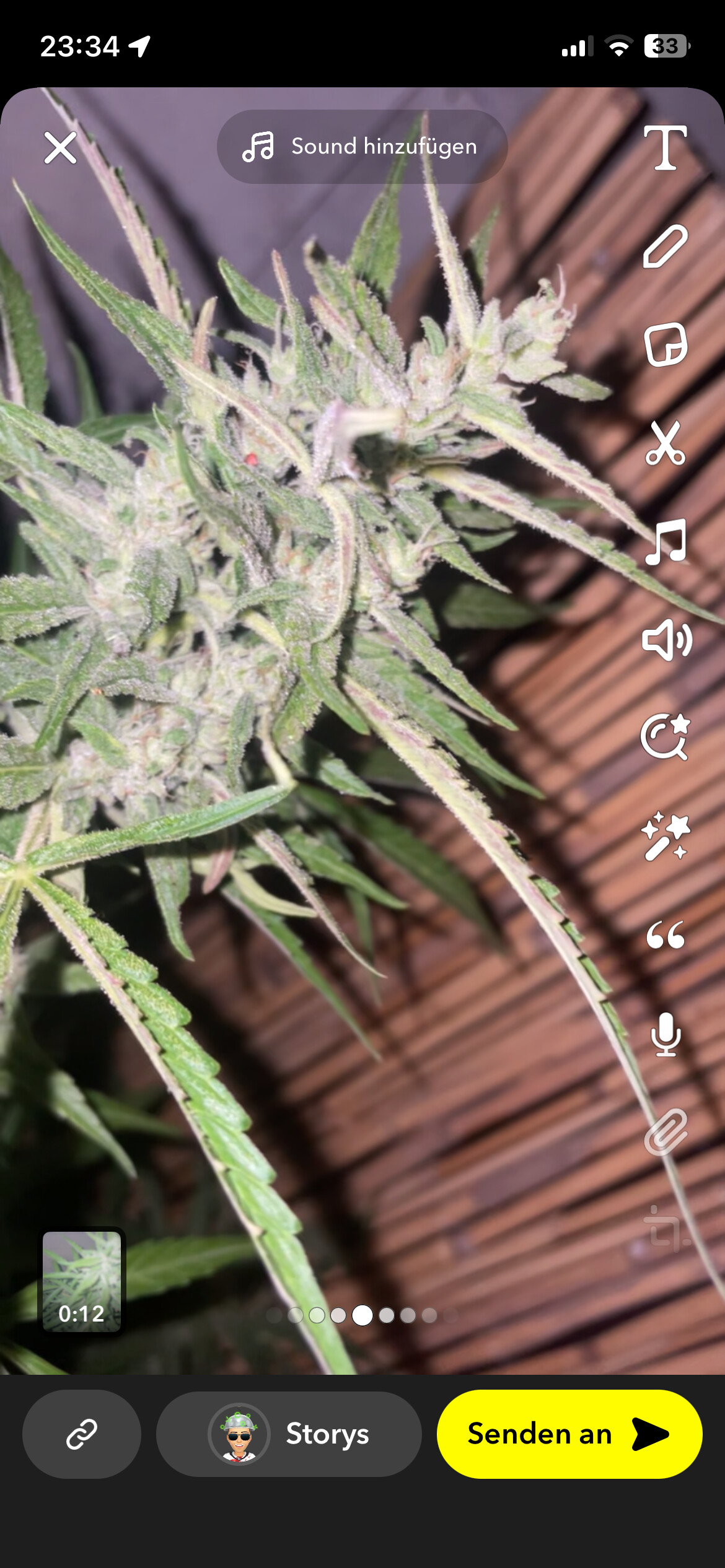This screenshot has height=1568, width=725.
Task: Open the crop tool
Action: click(x=665, y=1229)
